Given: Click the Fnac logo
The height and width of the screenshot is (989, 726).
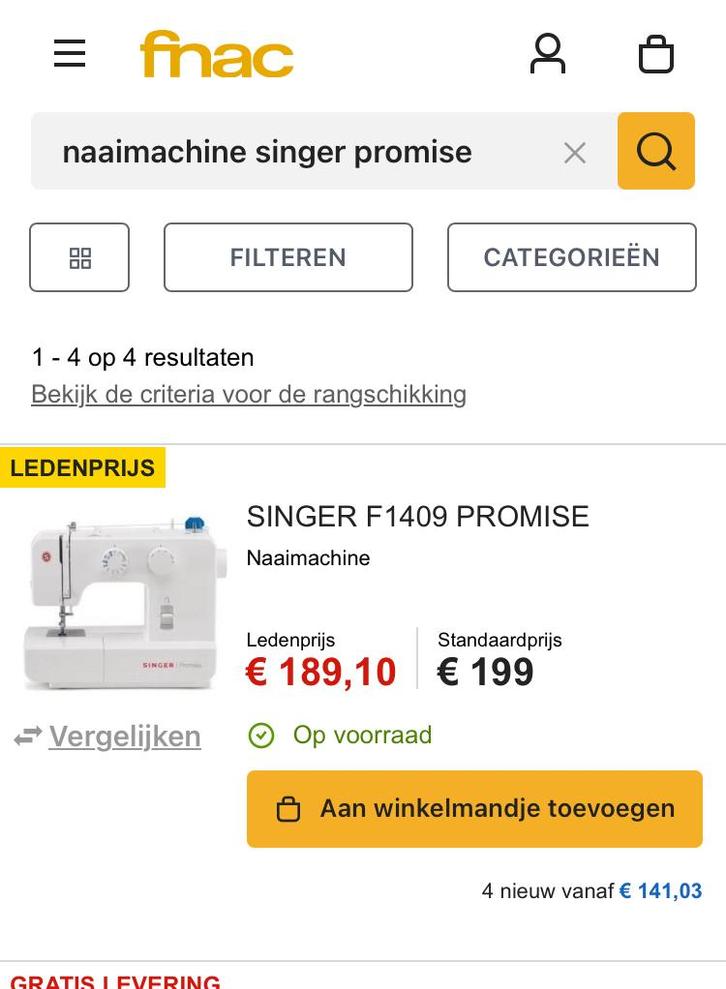Looking at the screenshot, I should [217, 55].
